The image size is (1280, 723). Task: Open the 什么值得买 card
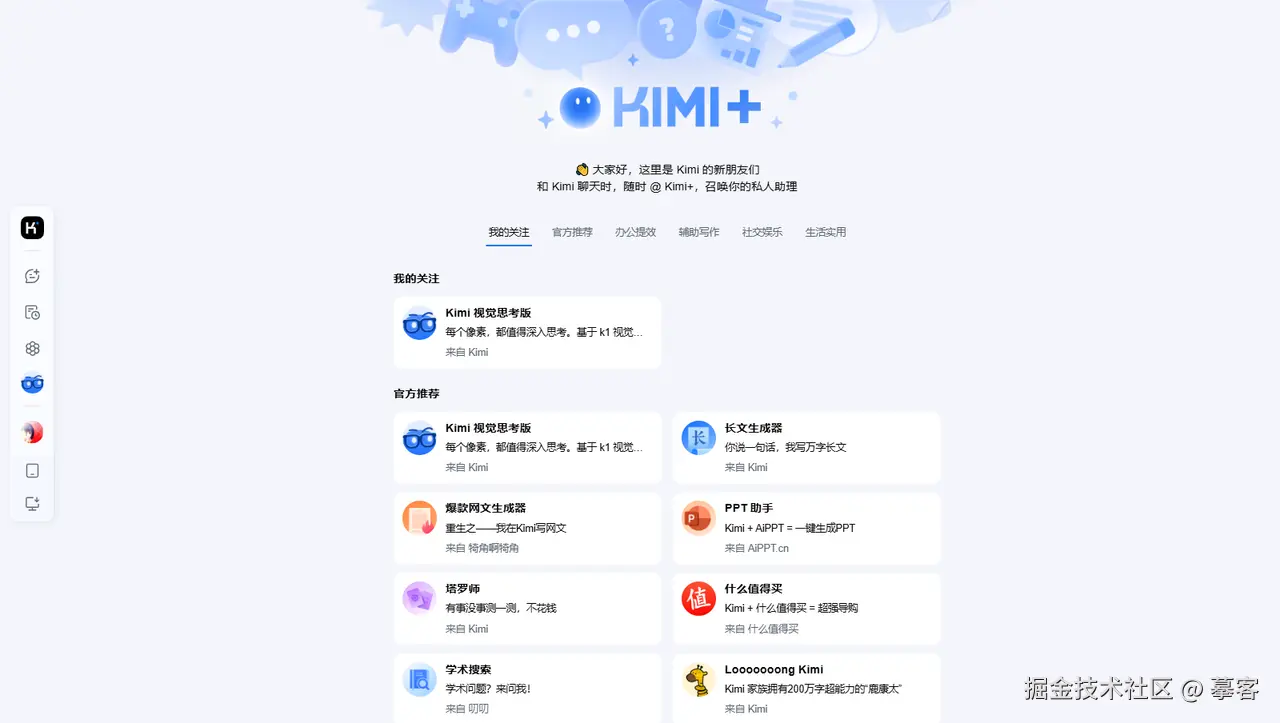point(806,608)
